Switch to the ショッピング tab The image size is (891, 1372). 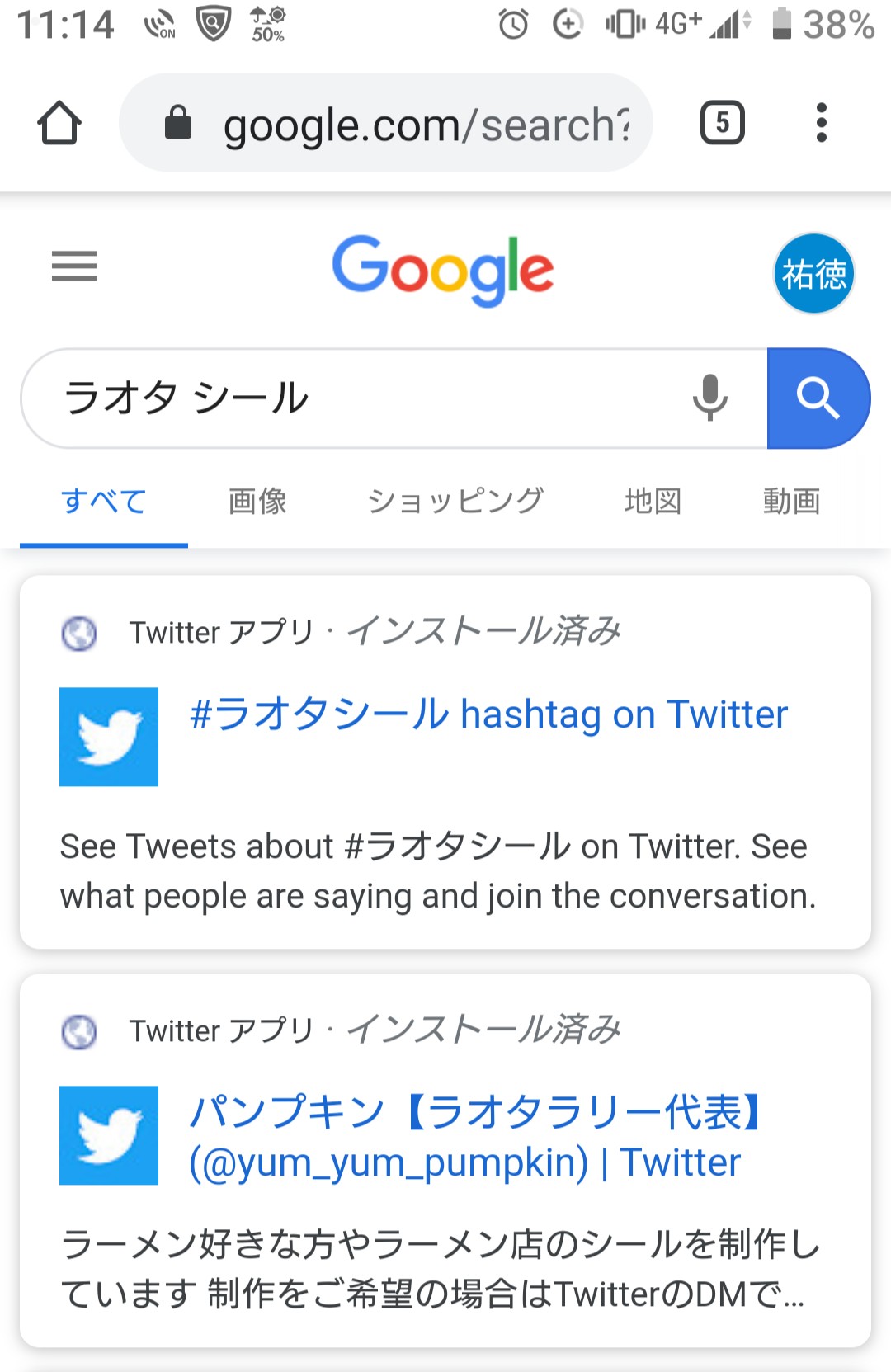tap(455, 501)
